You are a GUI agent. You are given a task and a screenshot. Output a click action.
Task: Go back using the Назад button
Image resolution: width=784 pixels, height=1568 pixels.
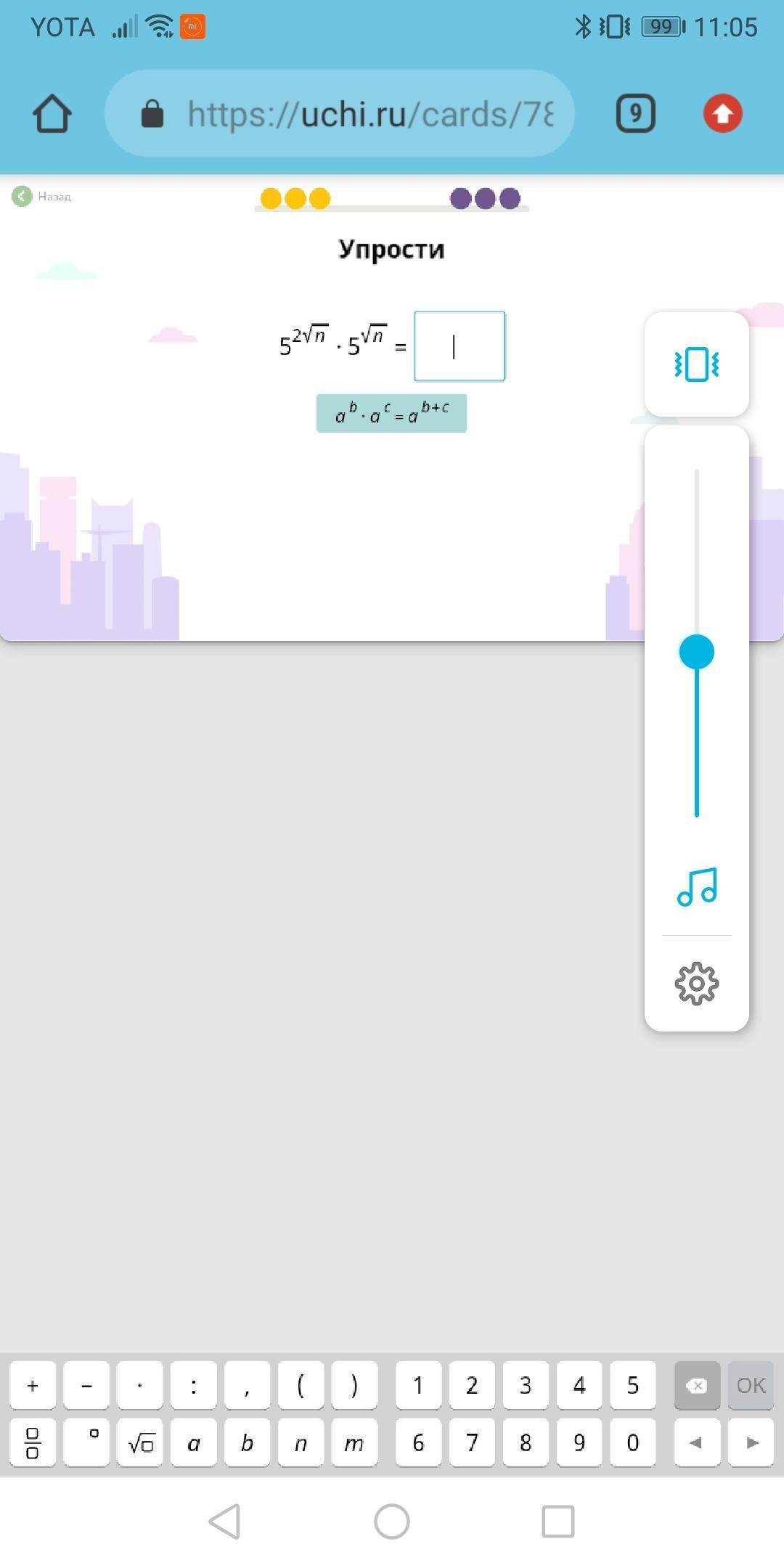(x=41, y=196)
